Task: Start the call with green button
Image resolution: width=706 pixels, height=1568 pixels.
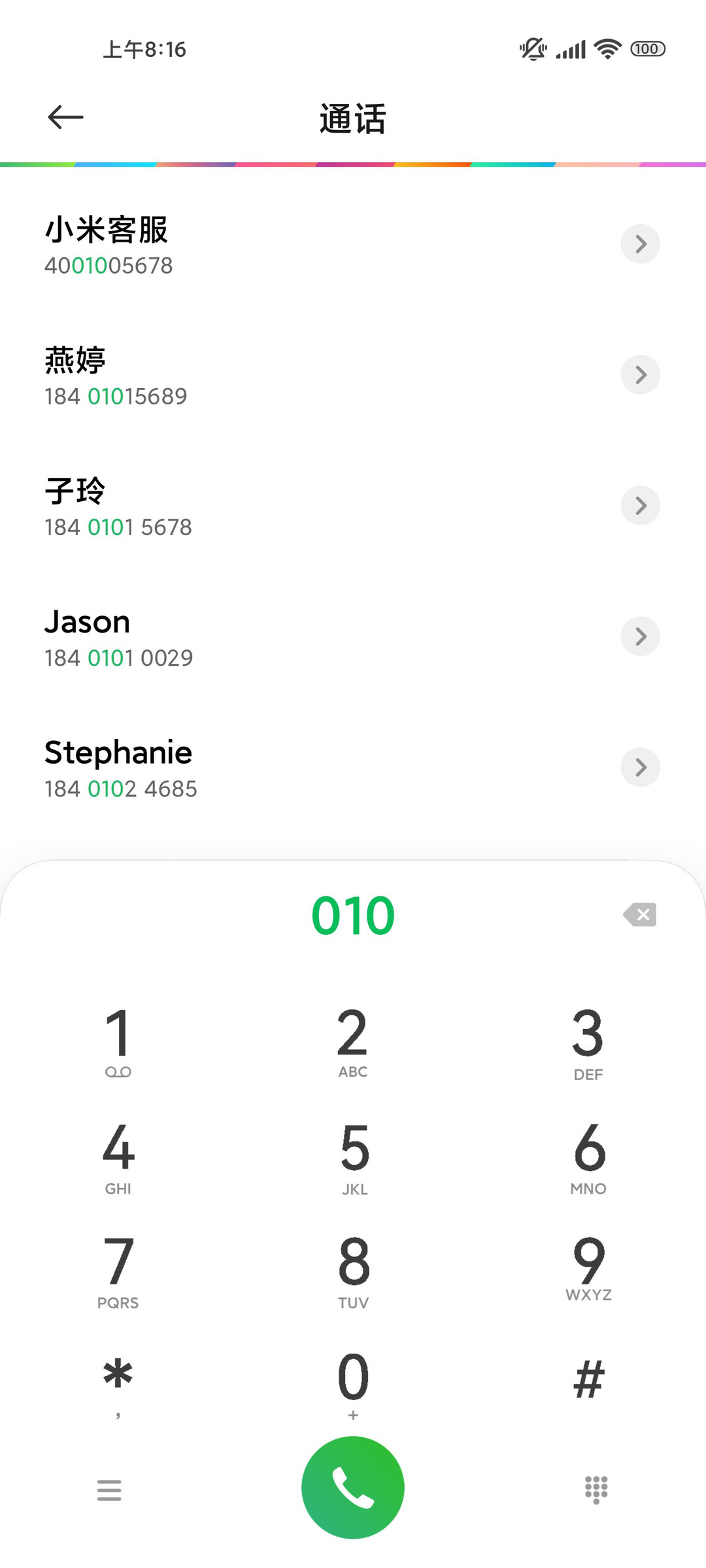Action: [x=353, y=1488]
